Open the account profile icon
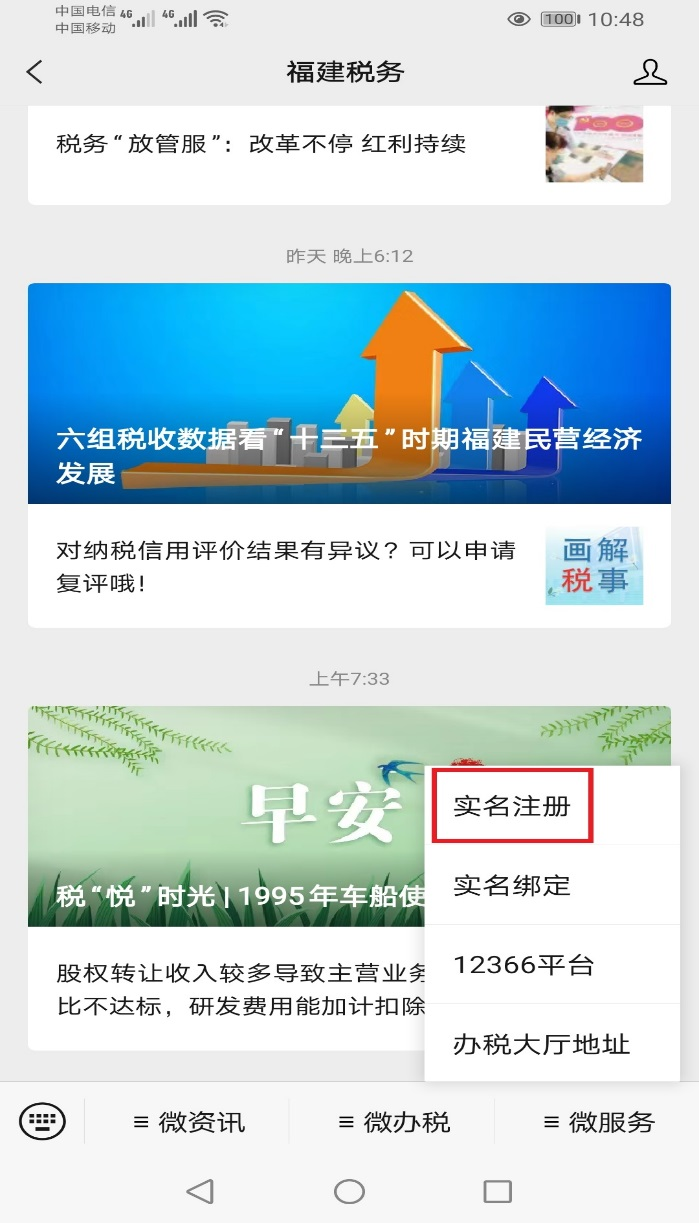 pyautogui.click(x=650, y=72)
